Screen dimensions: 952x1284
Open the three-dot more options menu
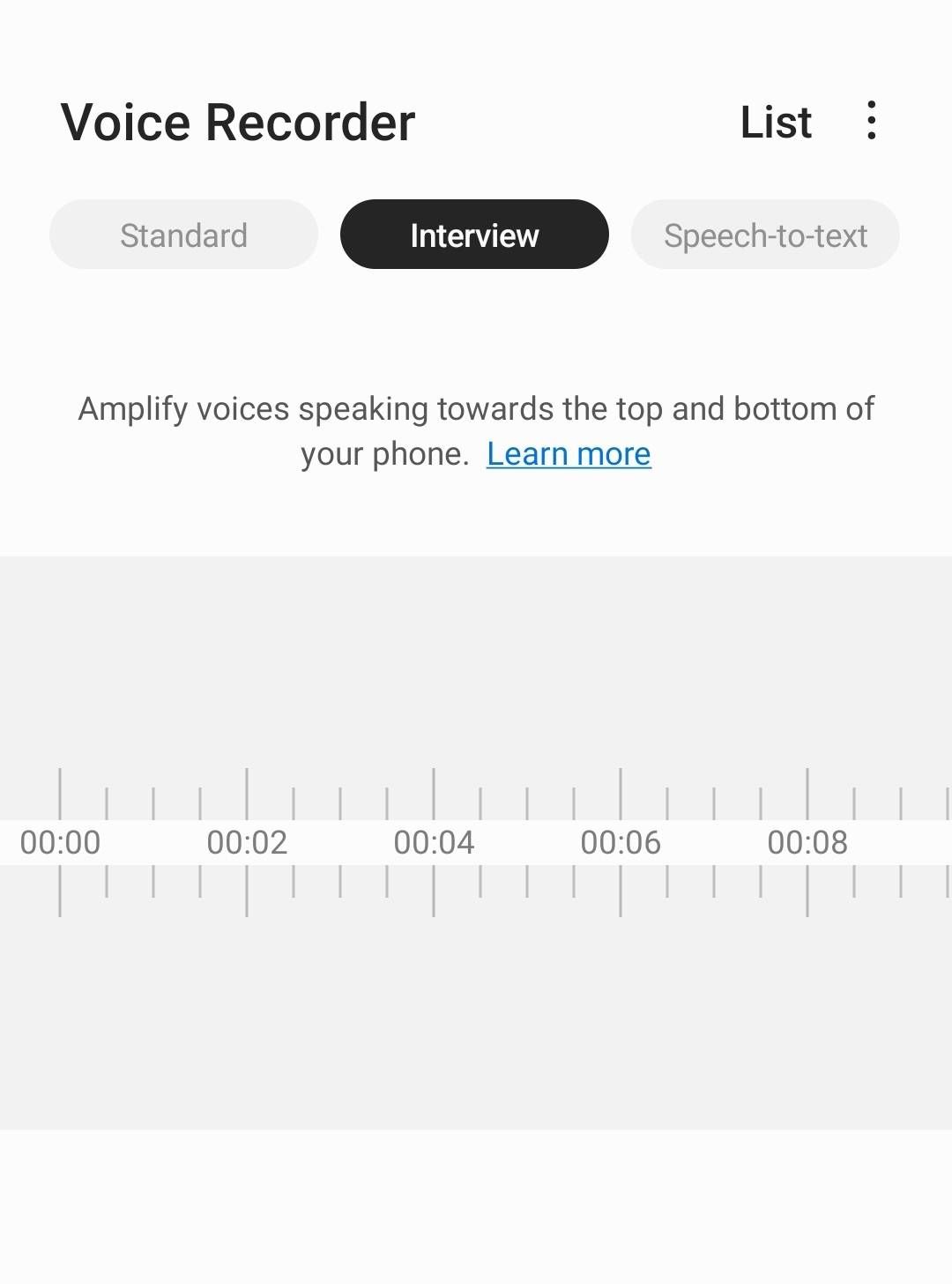(871, 121)
